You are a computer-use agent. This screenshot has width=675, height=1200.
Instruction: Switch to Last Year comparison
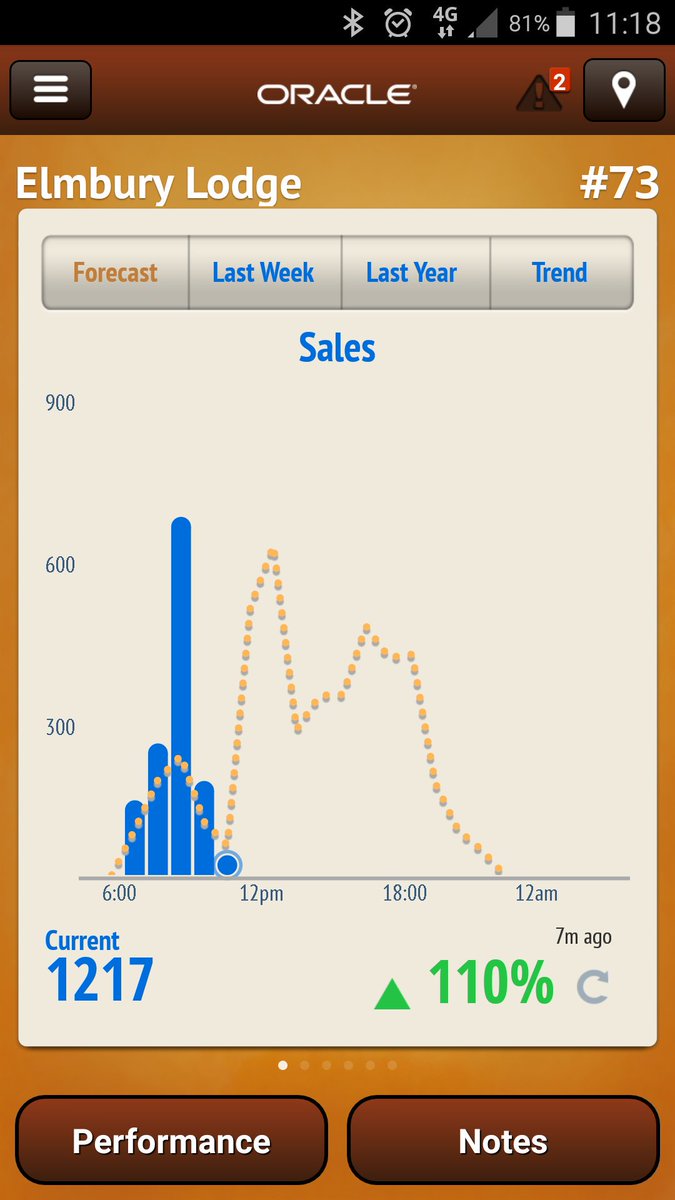[x=412, y=273]
